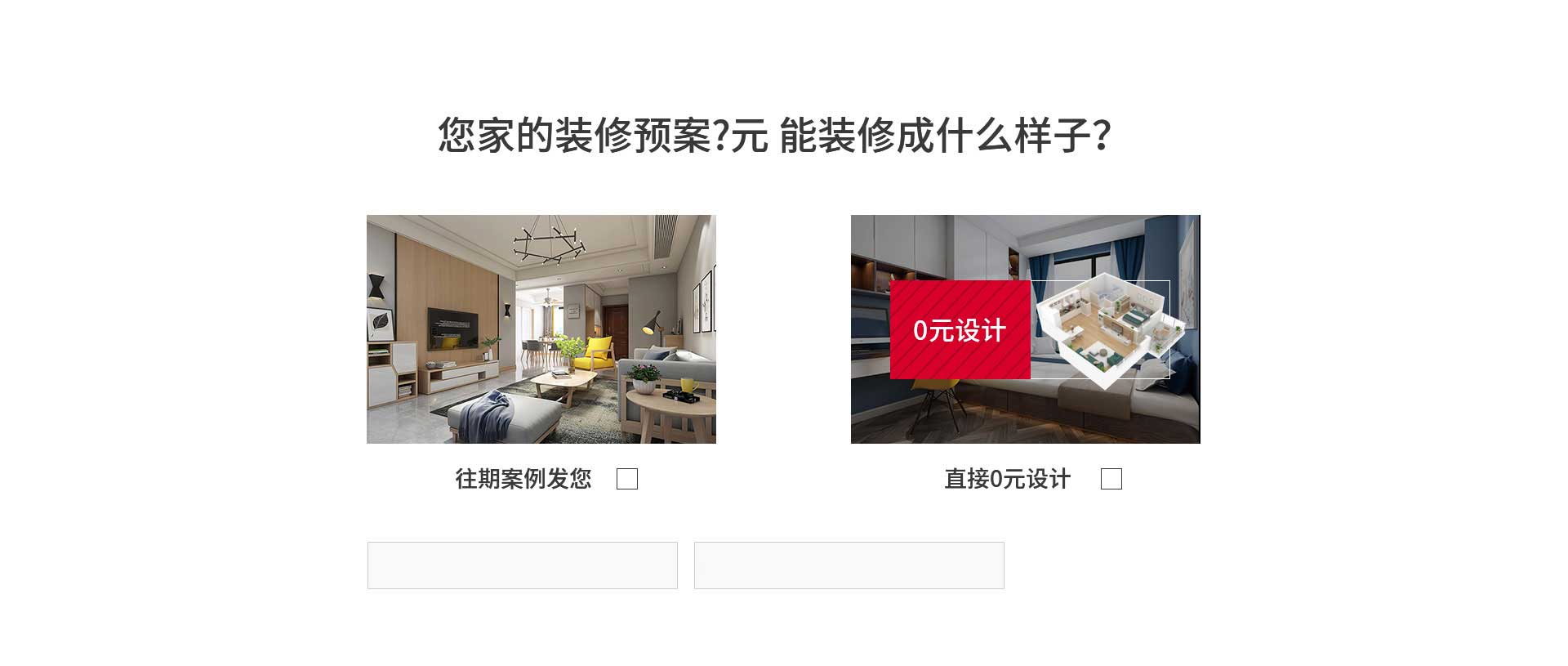Open the living room case image

[541, 329]
